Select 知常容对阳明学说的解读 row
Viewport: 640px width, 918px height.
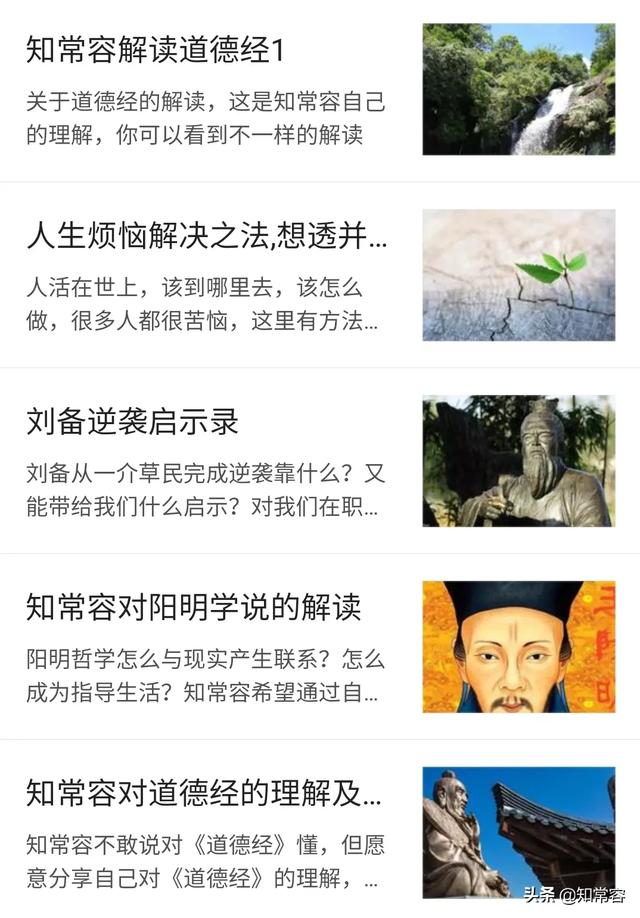click(193, 607)
